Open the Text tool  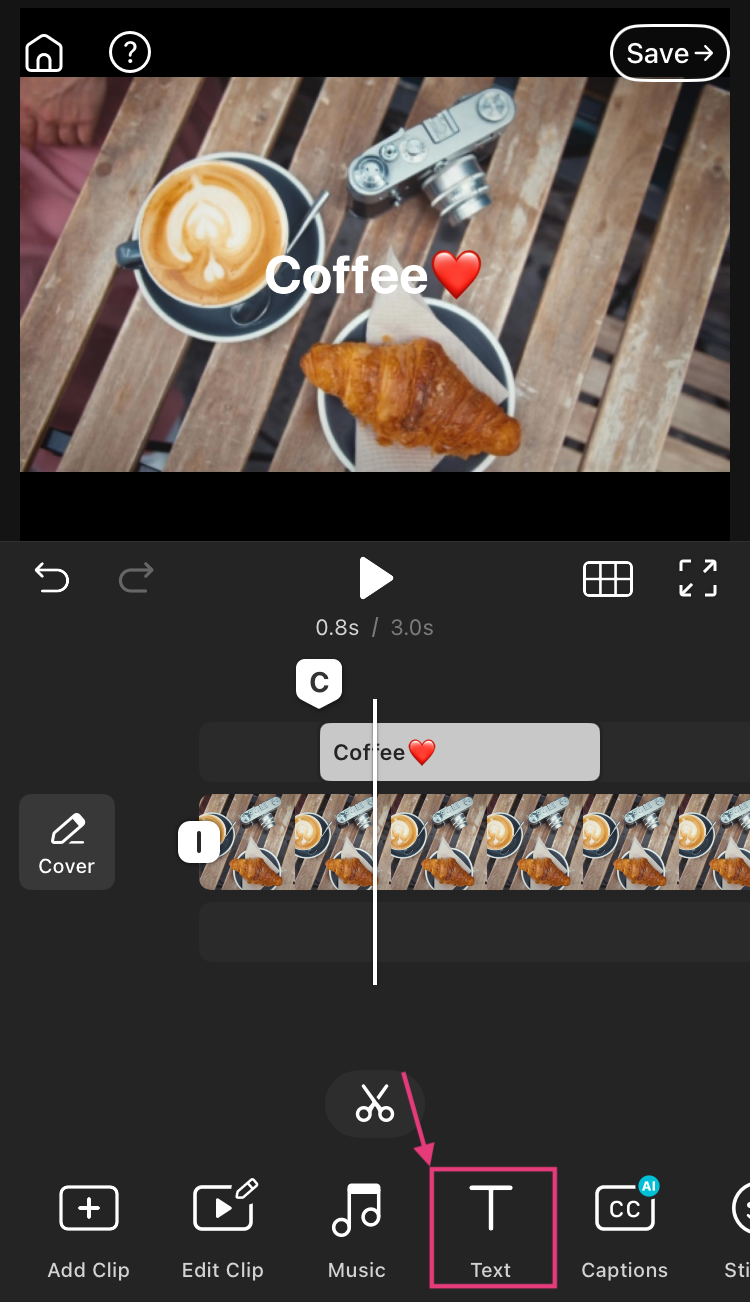(491, 1229)
